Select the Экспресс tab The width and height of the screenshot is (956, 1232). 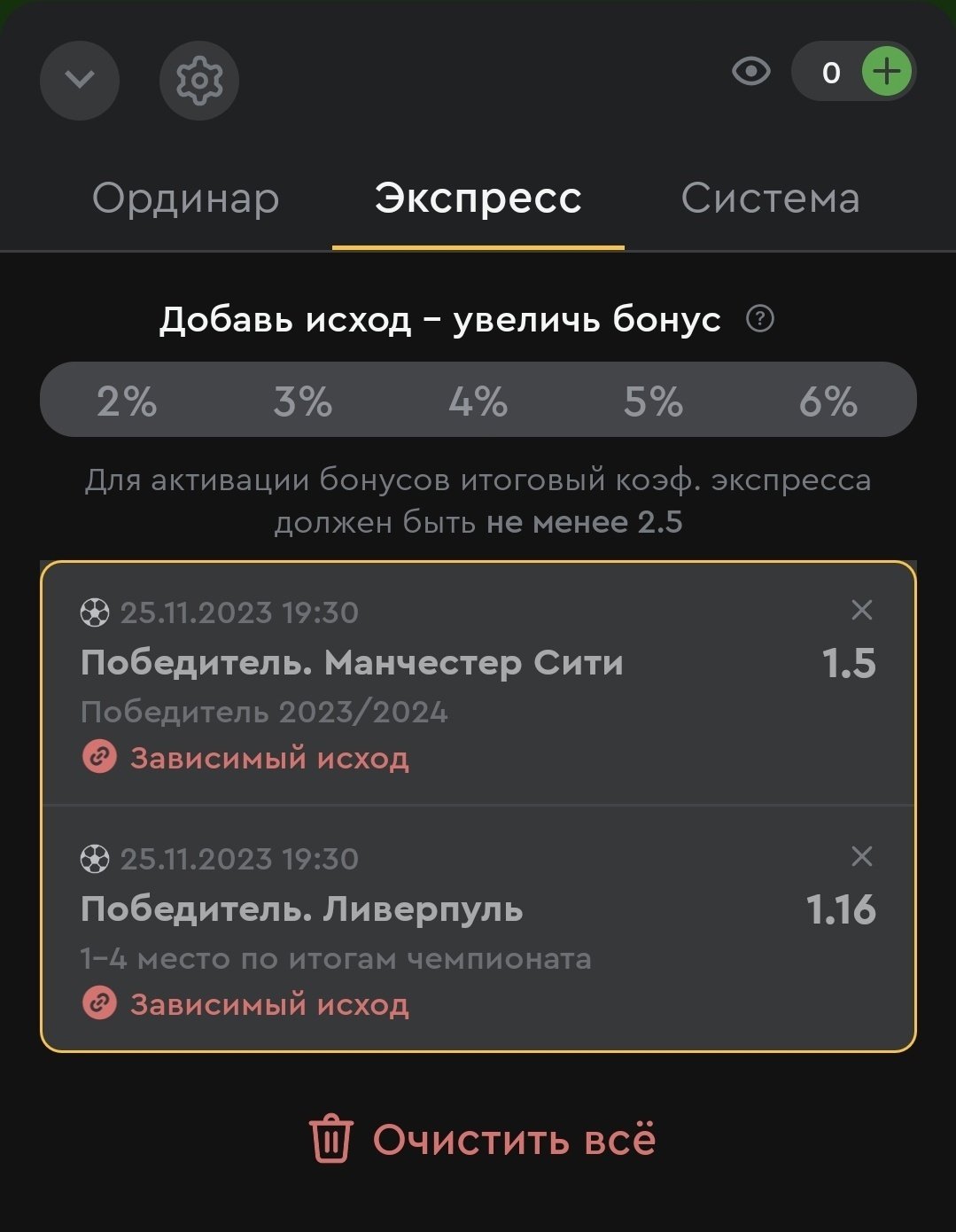[478, 198]
